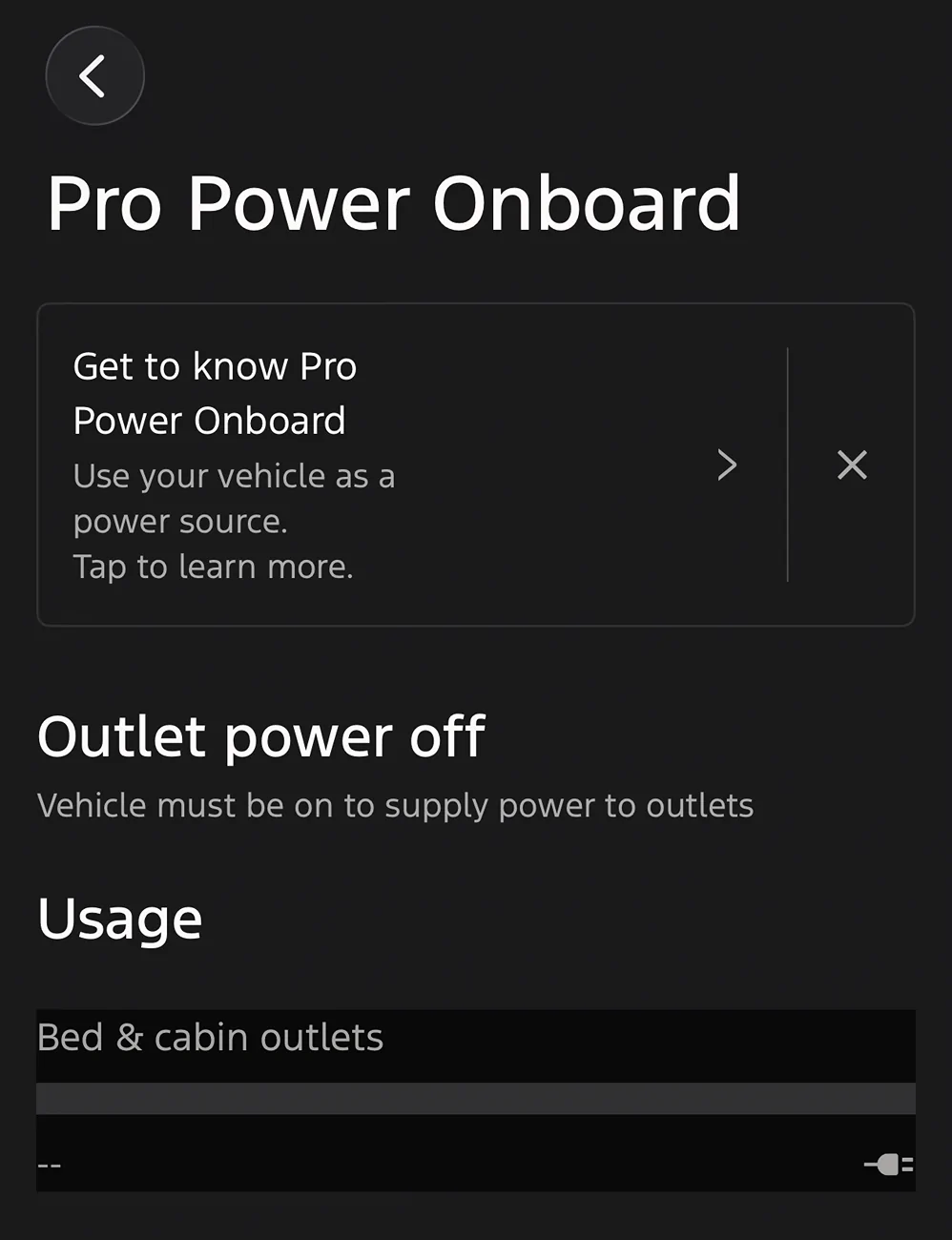
Task: Dismiss the tip card using its close icon
Action: pos(852,465)
